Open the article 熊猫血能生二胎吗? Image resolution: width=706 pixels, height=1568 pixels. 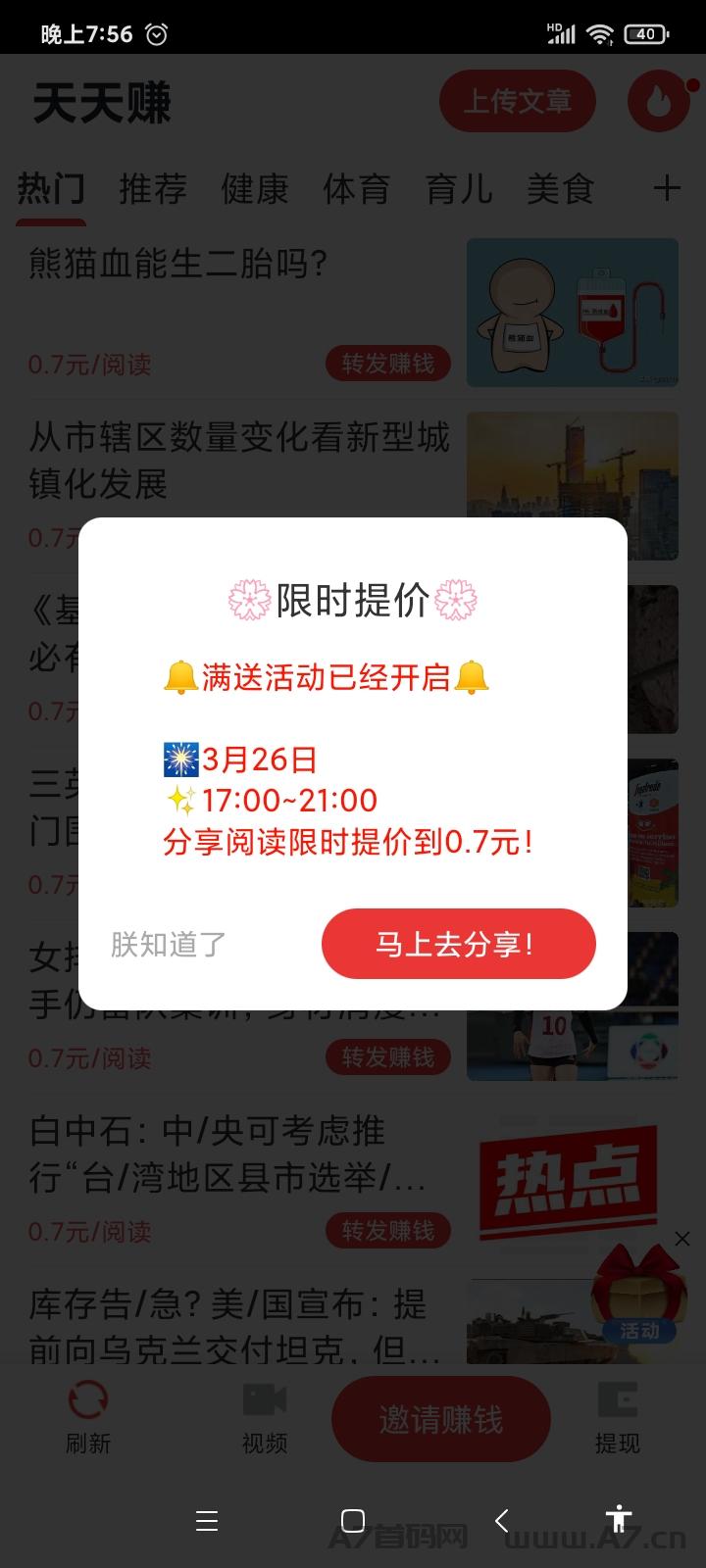pyautogui.click(x=176, y=264)
